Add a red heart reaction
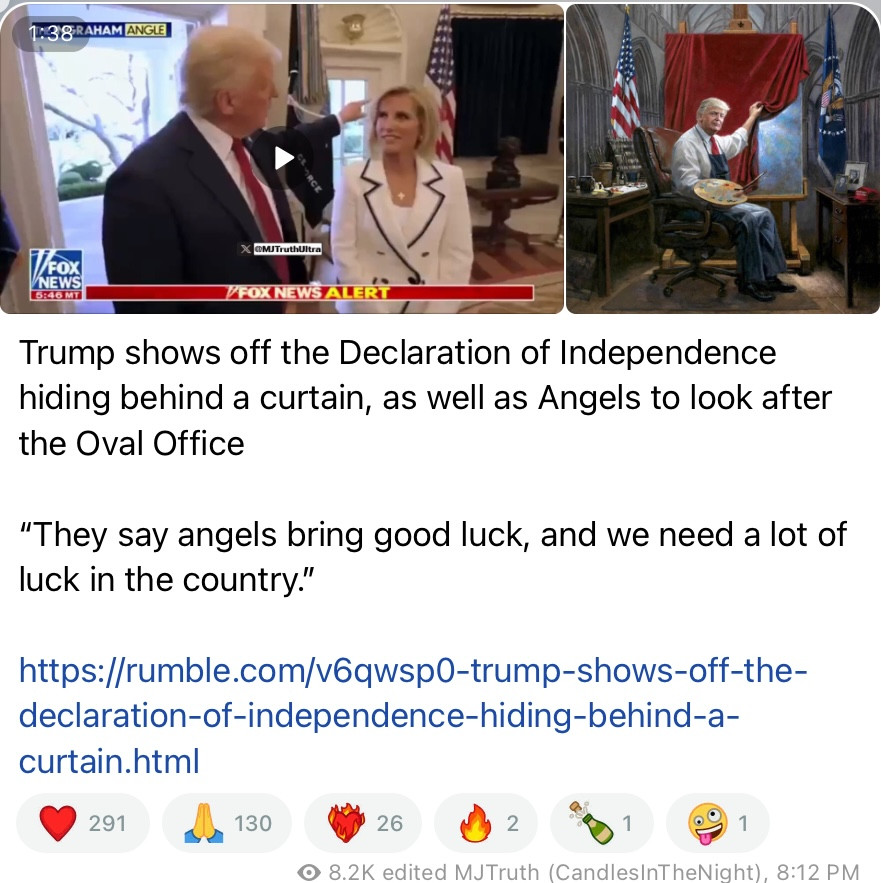881x883 pixels. tap(83, 823)
